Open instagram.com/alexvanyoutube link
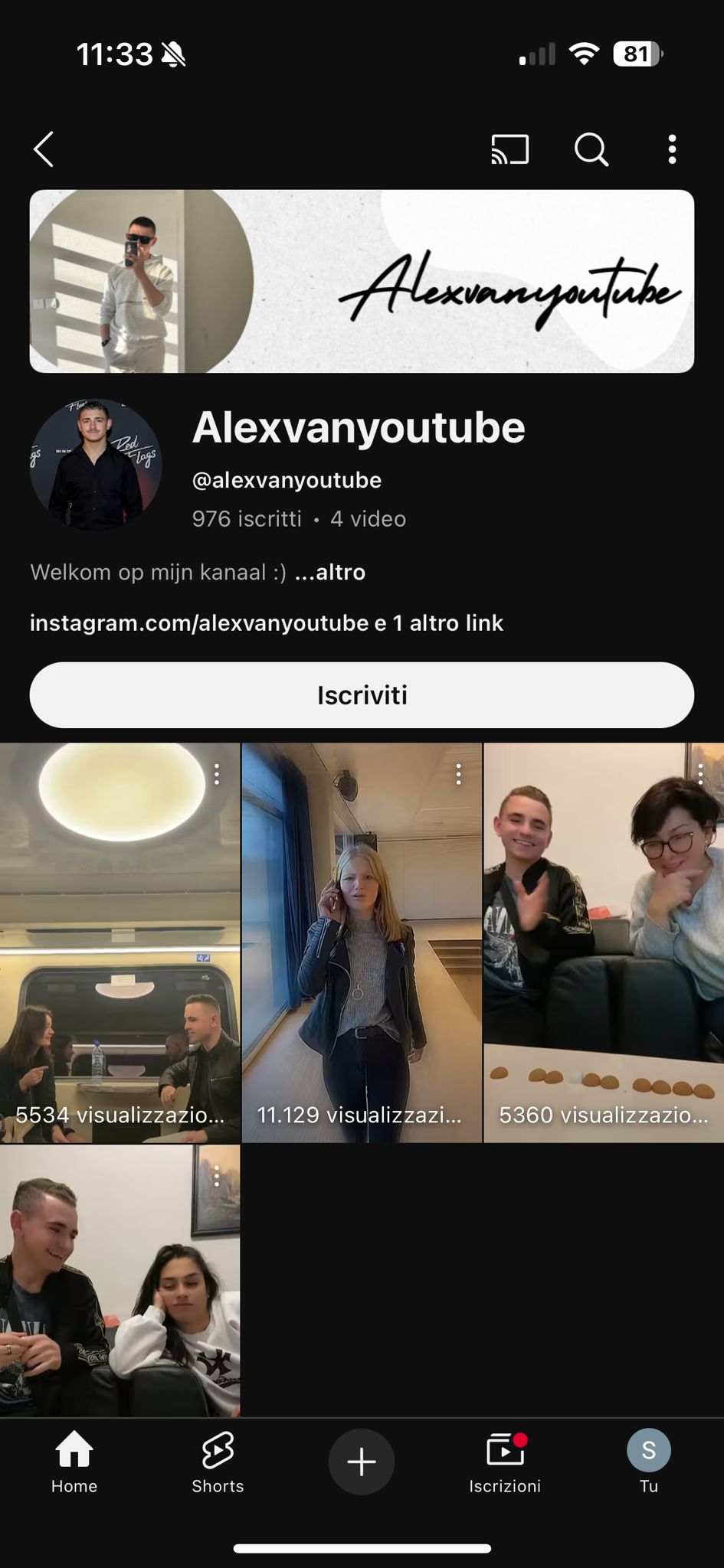Screen dimensions: 724x1568 coord(199,623)
